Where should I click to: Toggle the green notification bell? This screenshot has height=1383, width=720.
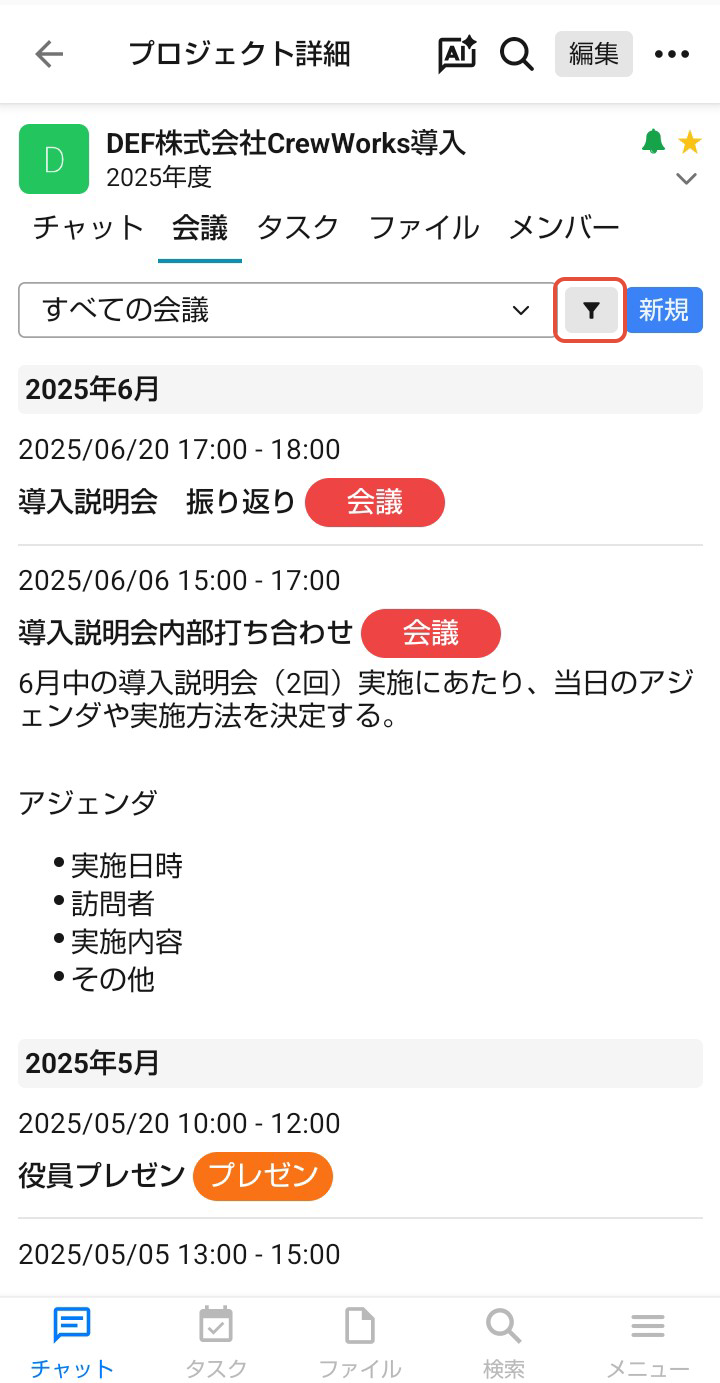click(653, 142)
